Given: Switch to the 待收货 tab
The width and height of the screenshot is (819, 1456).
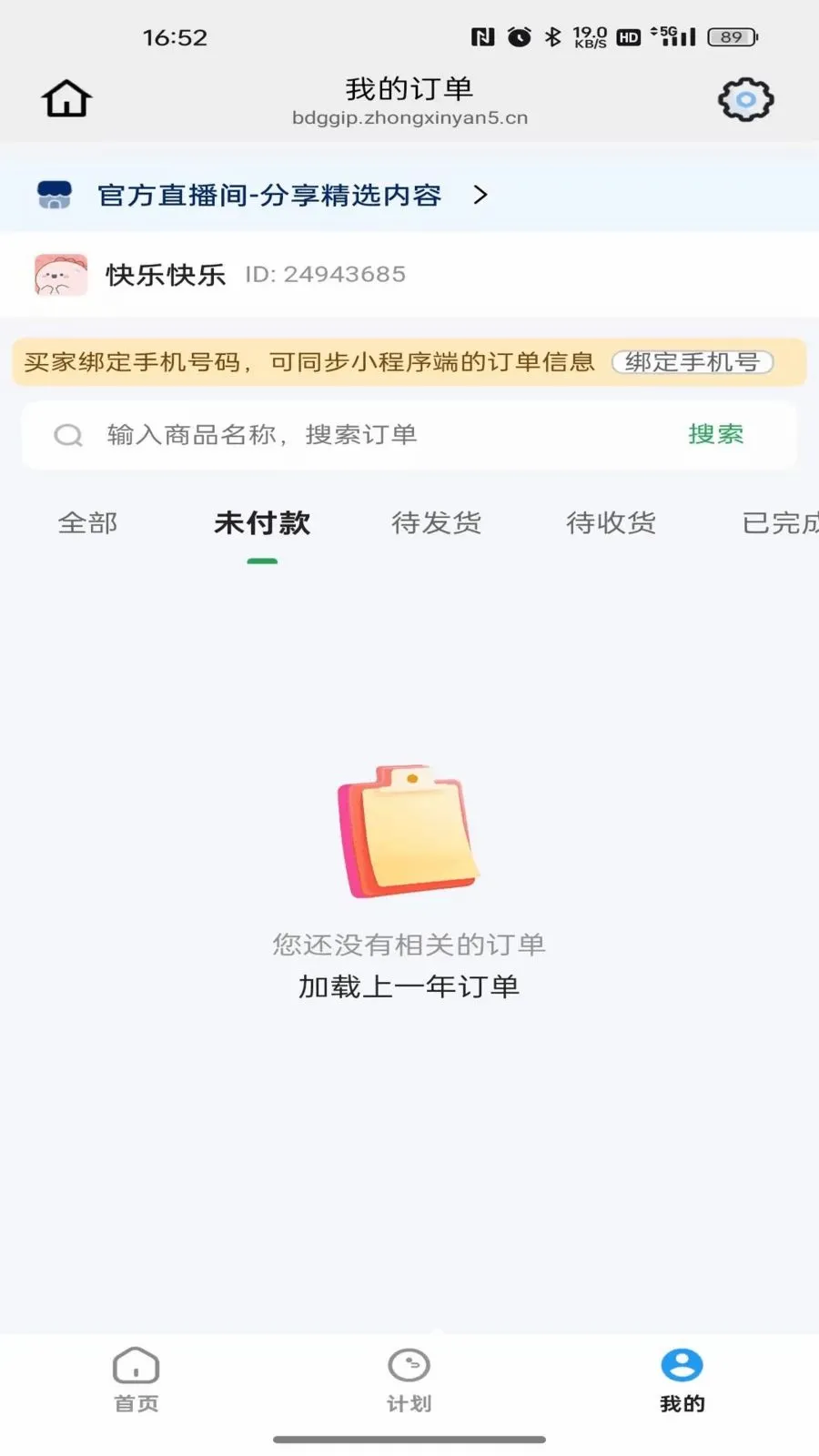Looking at the screenshot, I should pos(611,522).
